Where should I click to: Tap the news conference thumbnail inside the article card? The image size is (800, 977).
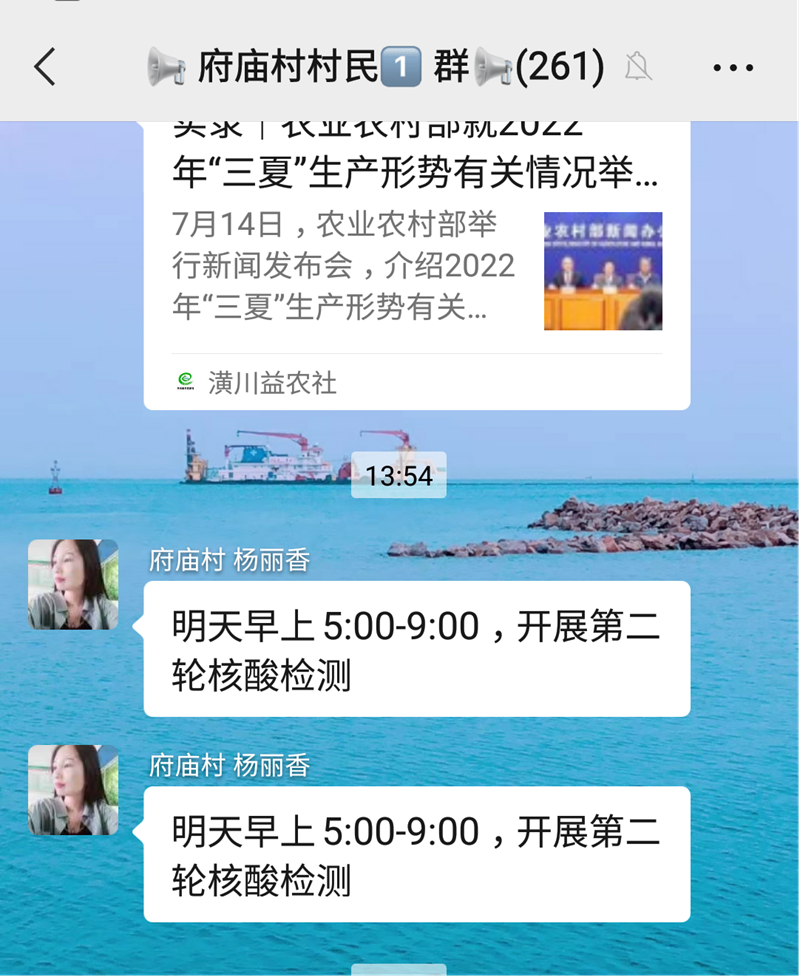pos(602,270)
